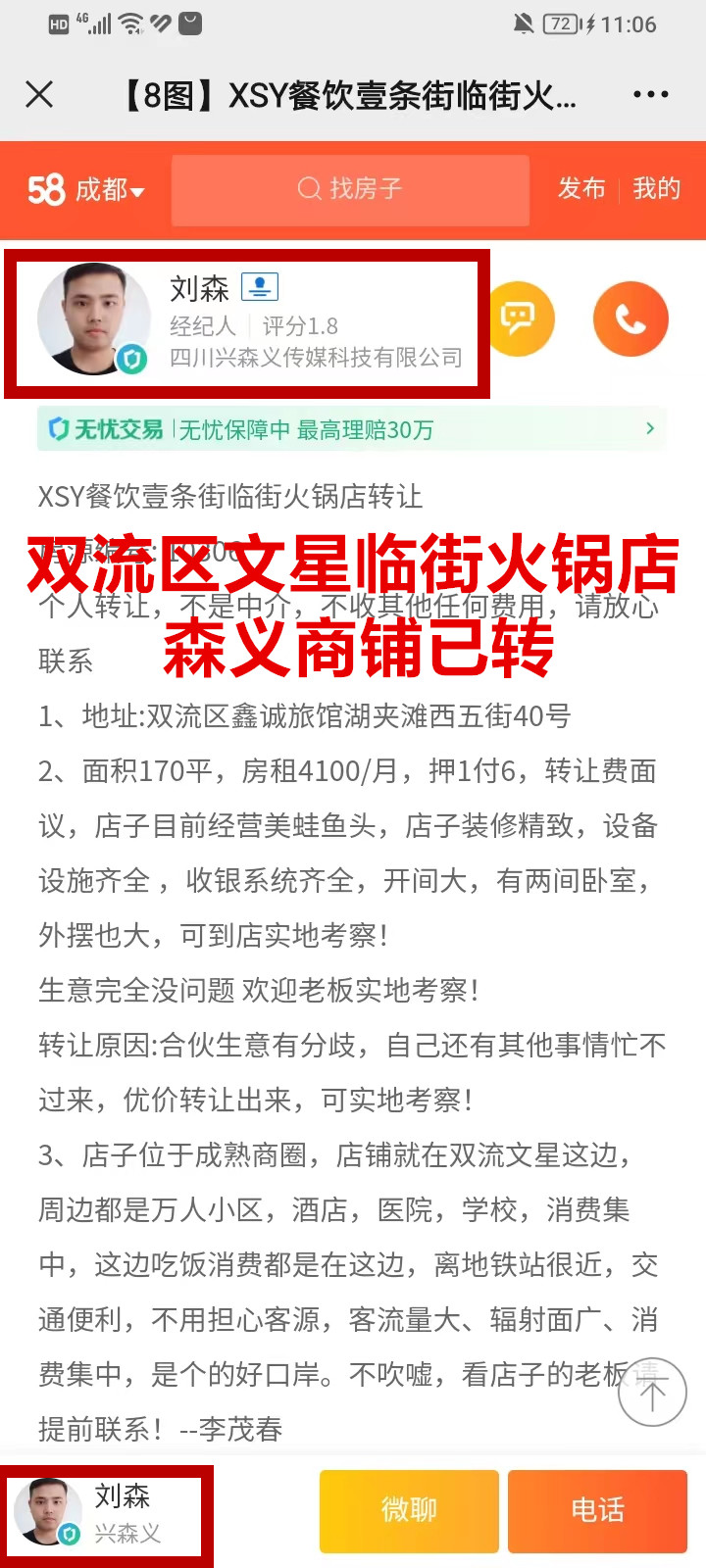Start a chat via the 微聊 button
The image size is (706, 1568).
(x=409, y=1510)
